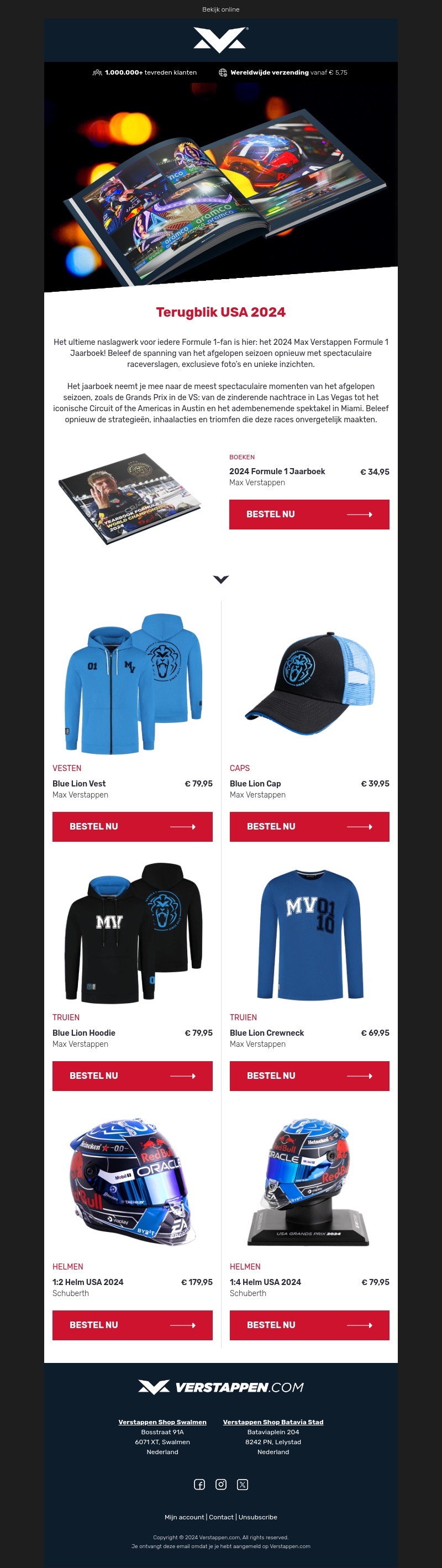Order the 2024 Formule 1 Jaarboek
Viewport: 442px width, 1568px height.
(x=309, y=515)
